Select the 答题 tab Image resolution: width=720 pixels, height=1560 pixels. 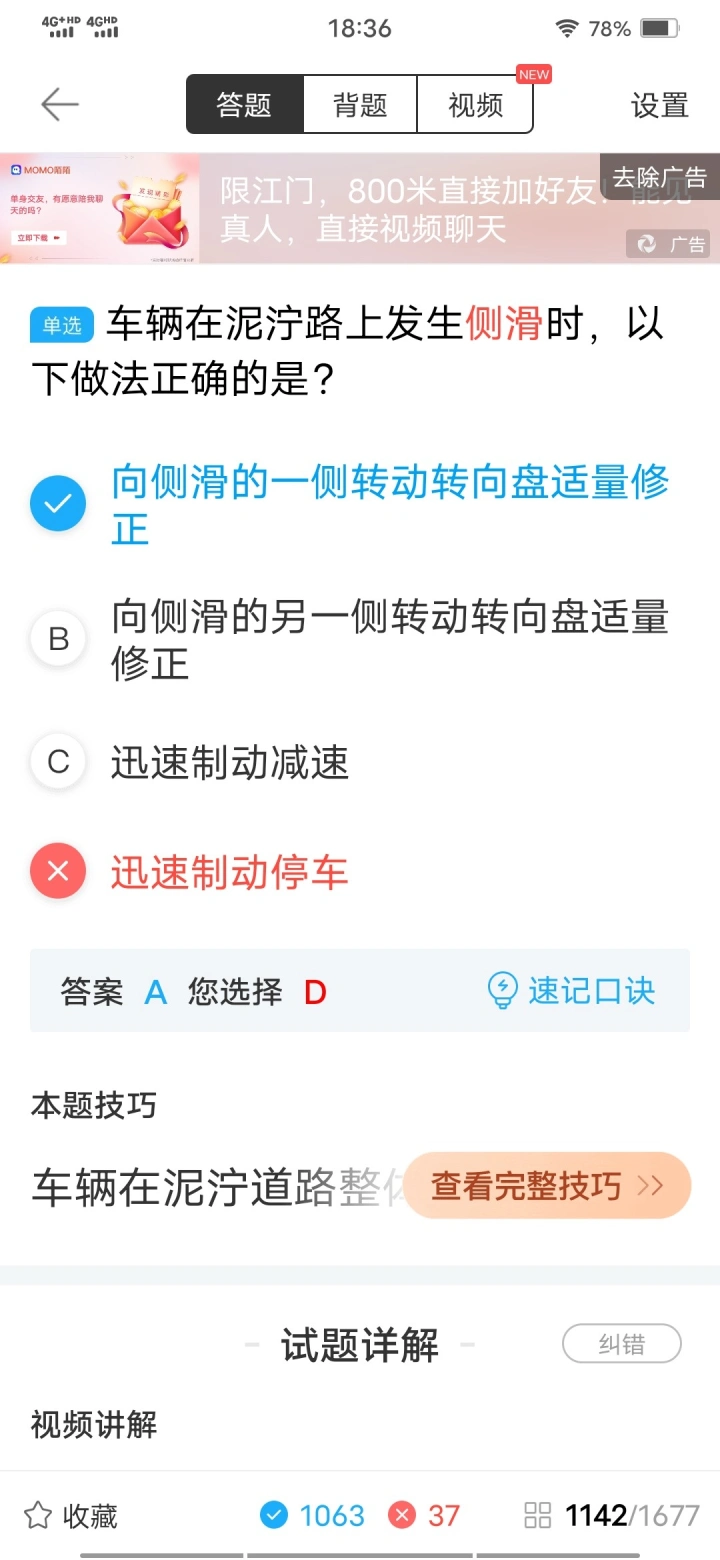244,104
